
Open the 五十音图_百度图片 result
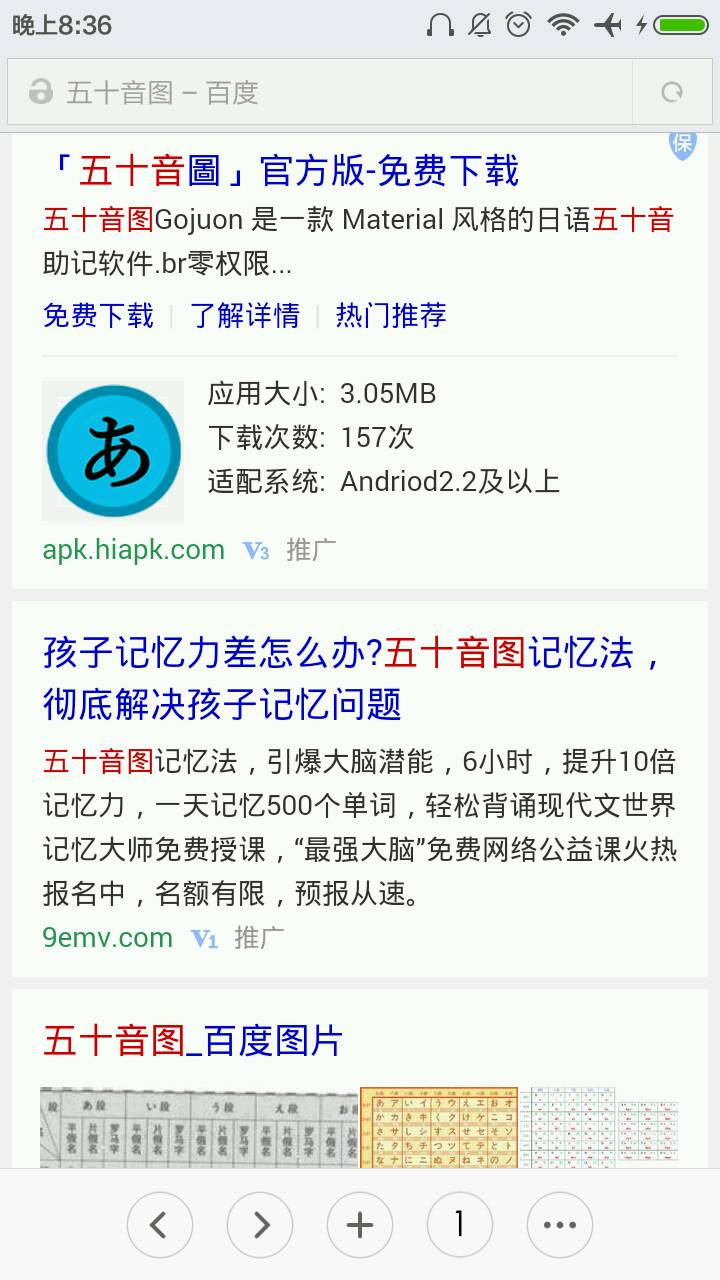192,1041
